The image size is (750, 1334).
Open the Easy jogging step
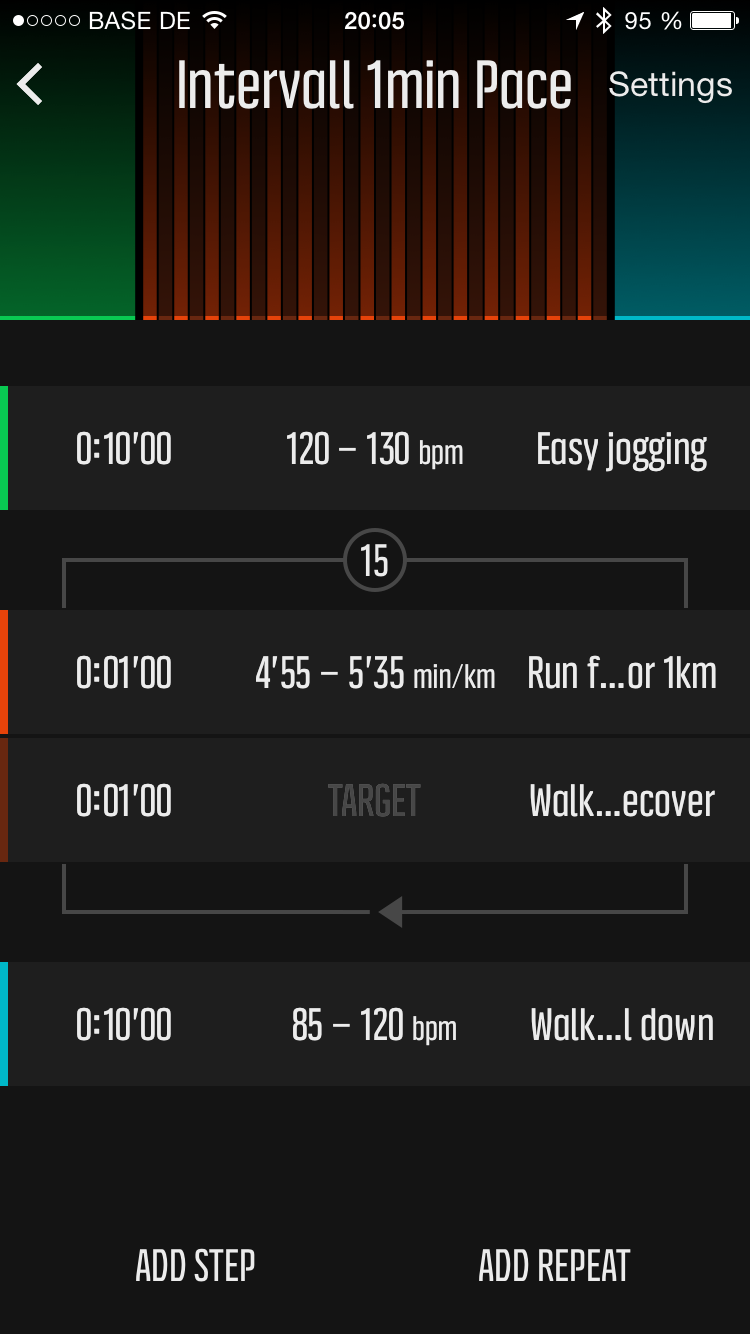375,449
